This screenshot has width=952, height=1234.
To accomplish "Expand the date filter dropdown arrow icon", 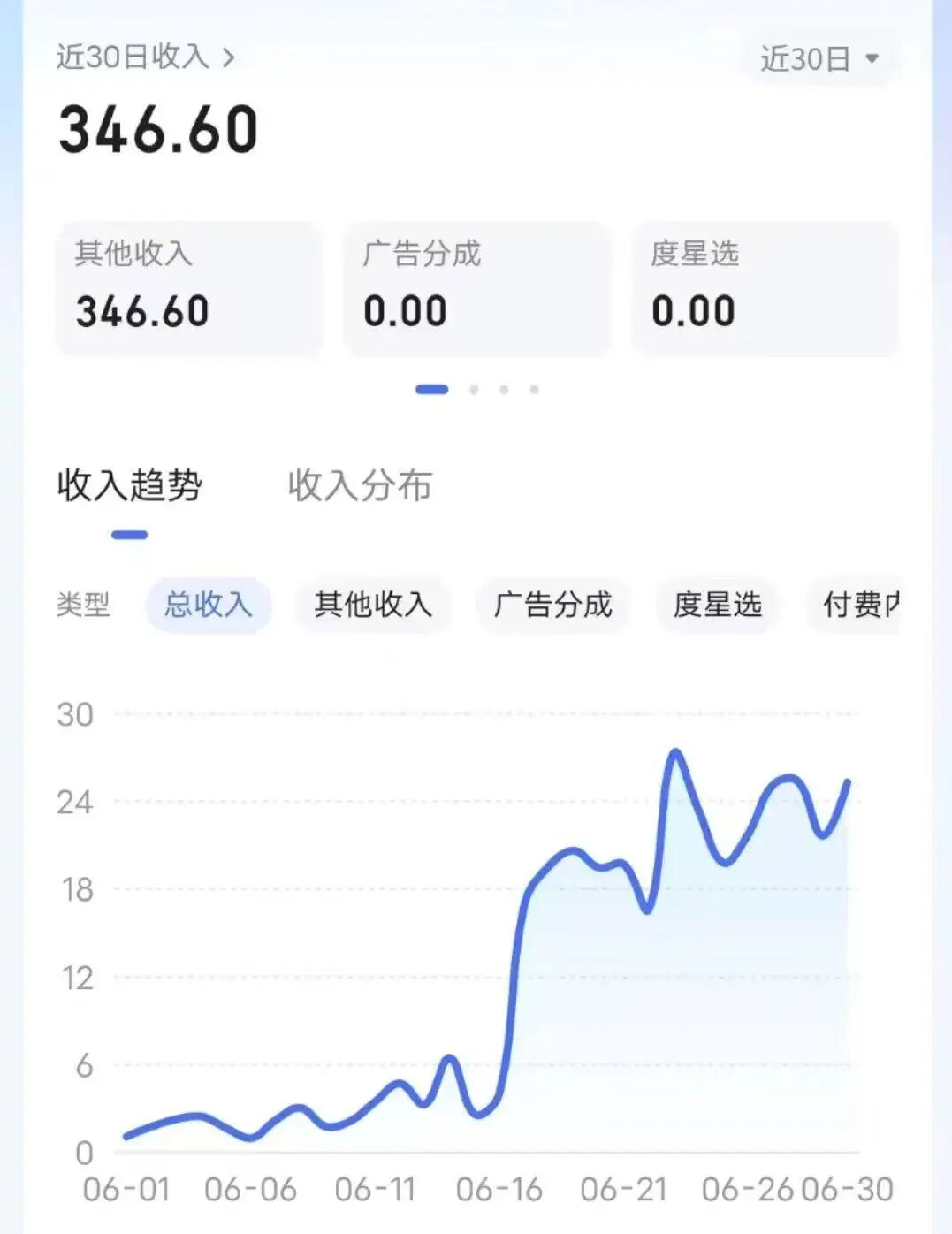I will click(x=873, y=59).
